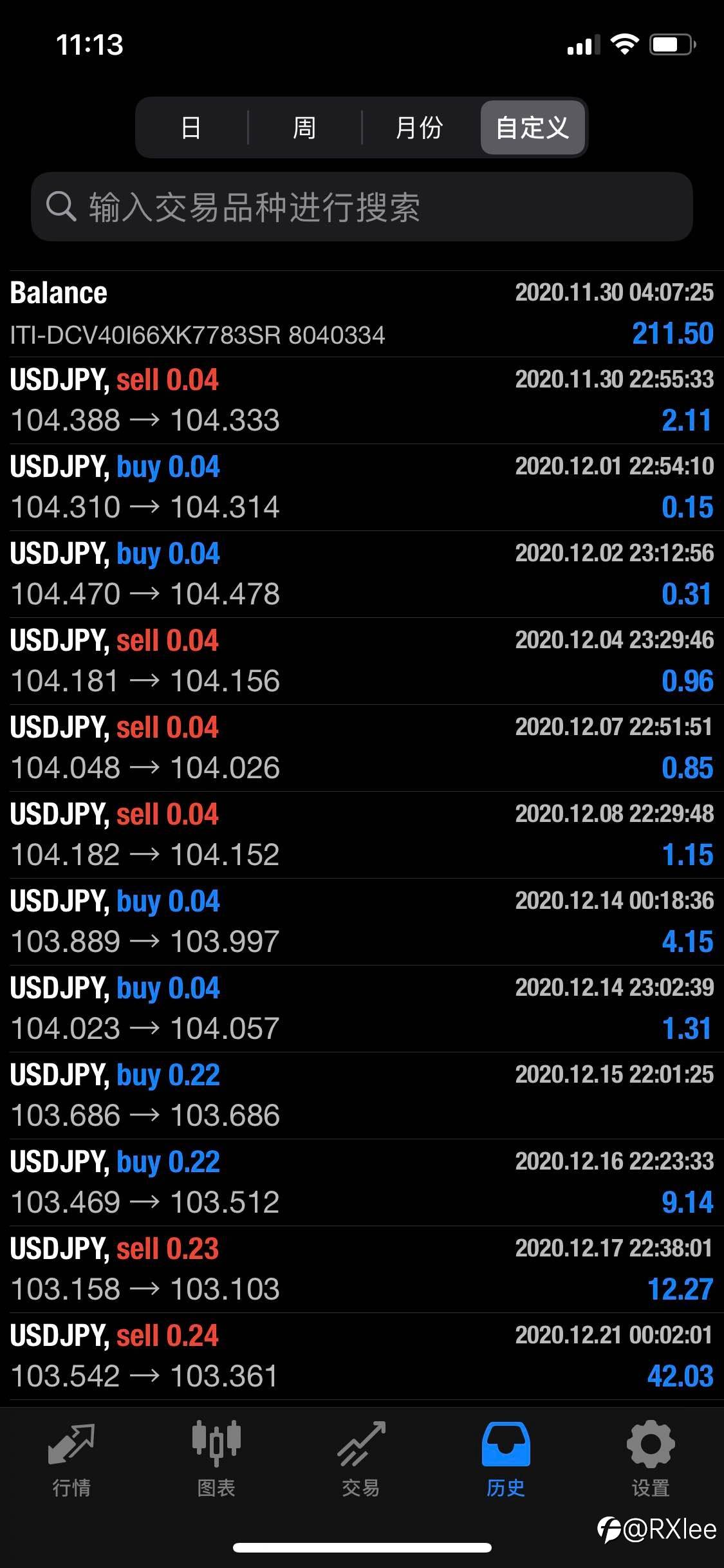Choose the 月份 period filter

[420, 127]
